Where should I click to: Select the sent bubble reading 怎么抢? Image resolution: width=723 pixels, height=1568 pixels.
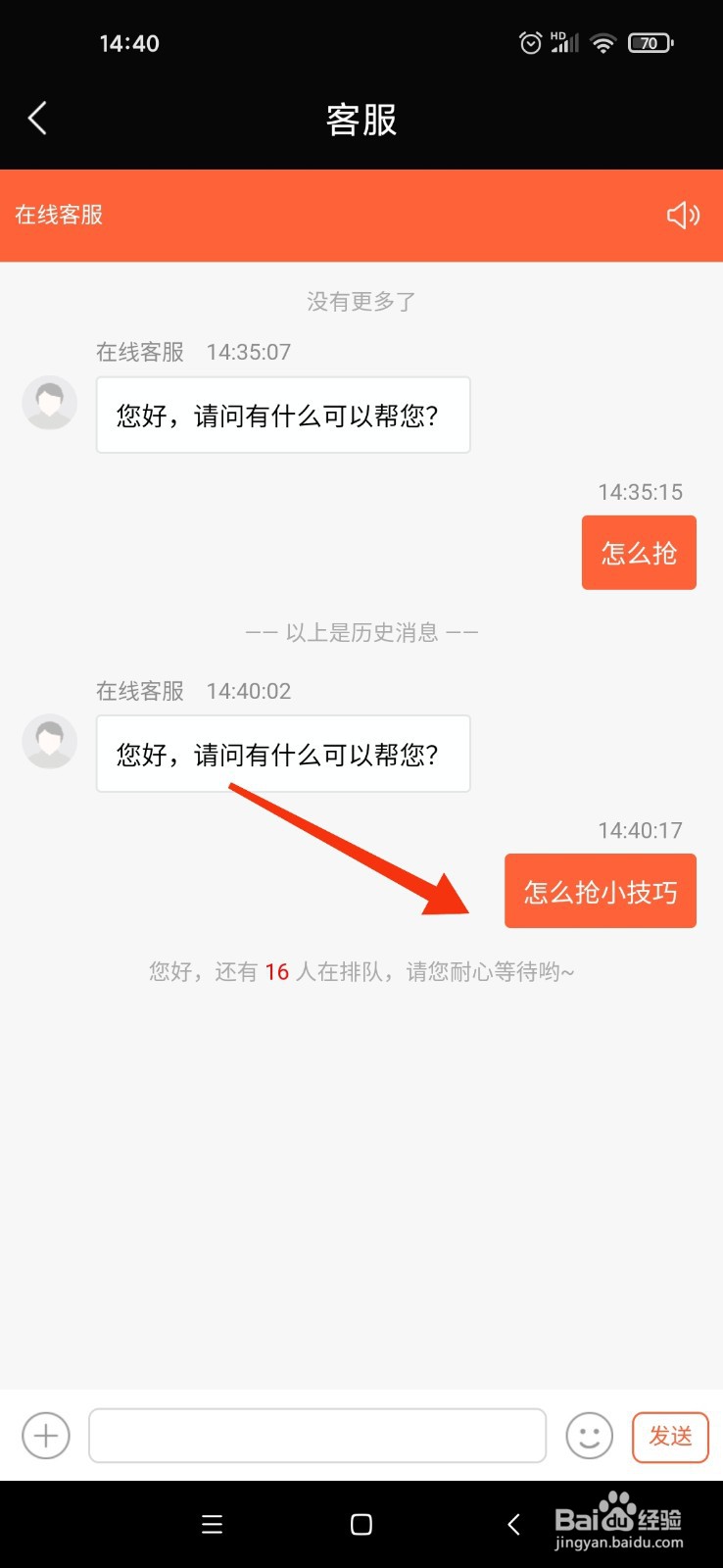638,552
